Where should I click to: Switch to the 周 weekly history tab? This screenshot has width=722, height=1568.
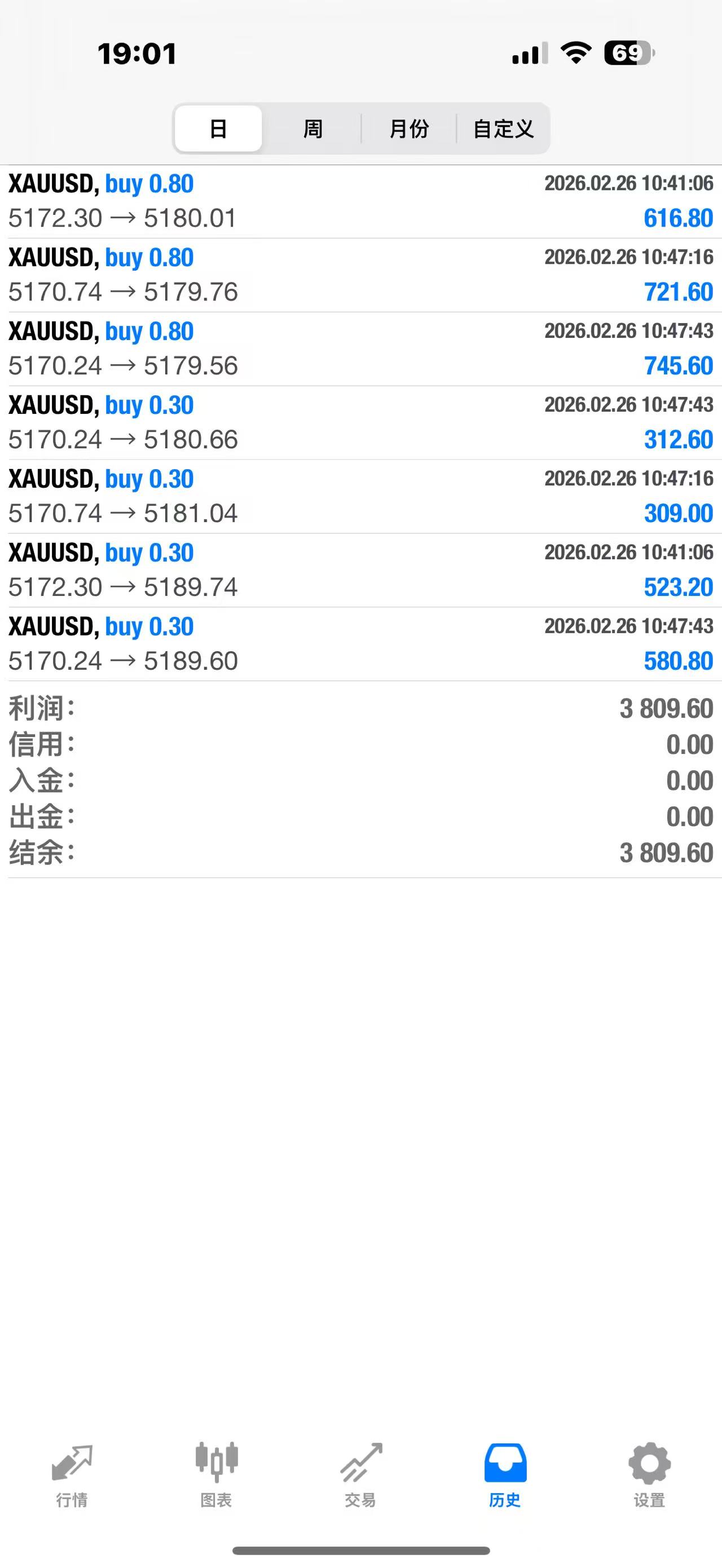(312, 129)
